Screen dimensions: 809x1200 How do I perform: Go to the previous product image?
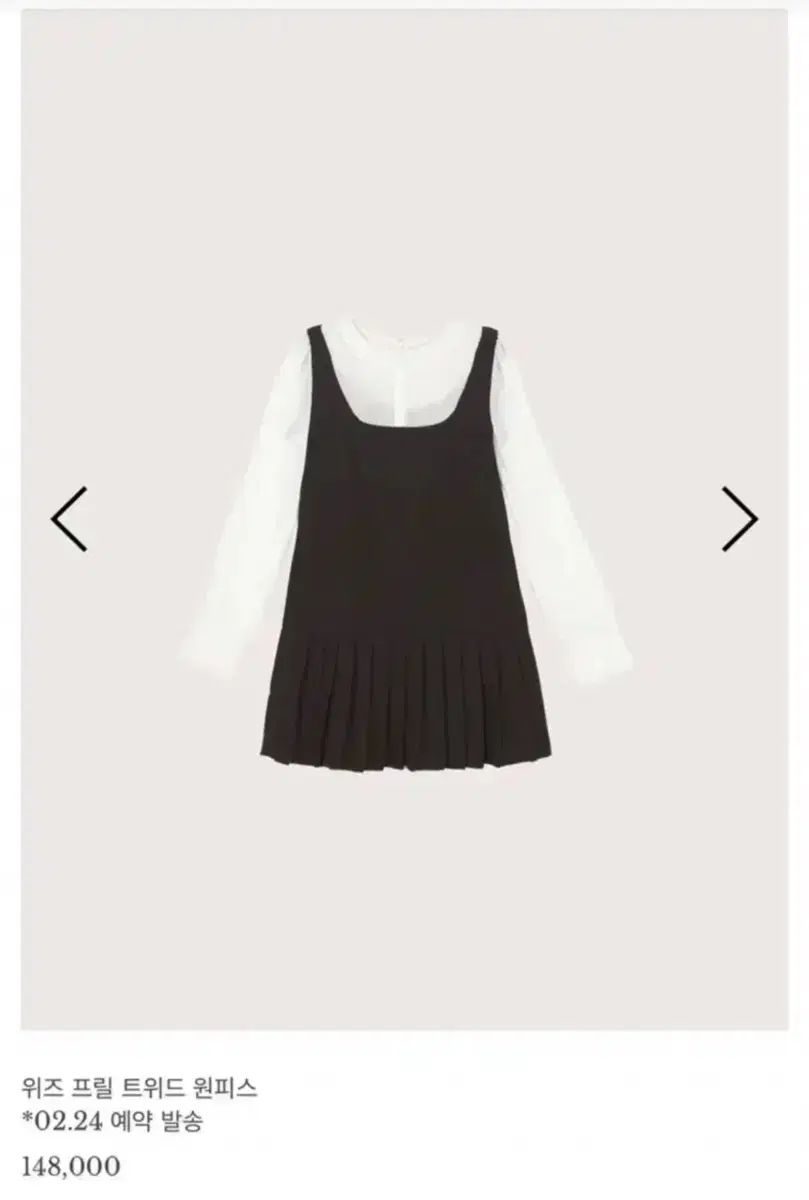click(69, 518)
